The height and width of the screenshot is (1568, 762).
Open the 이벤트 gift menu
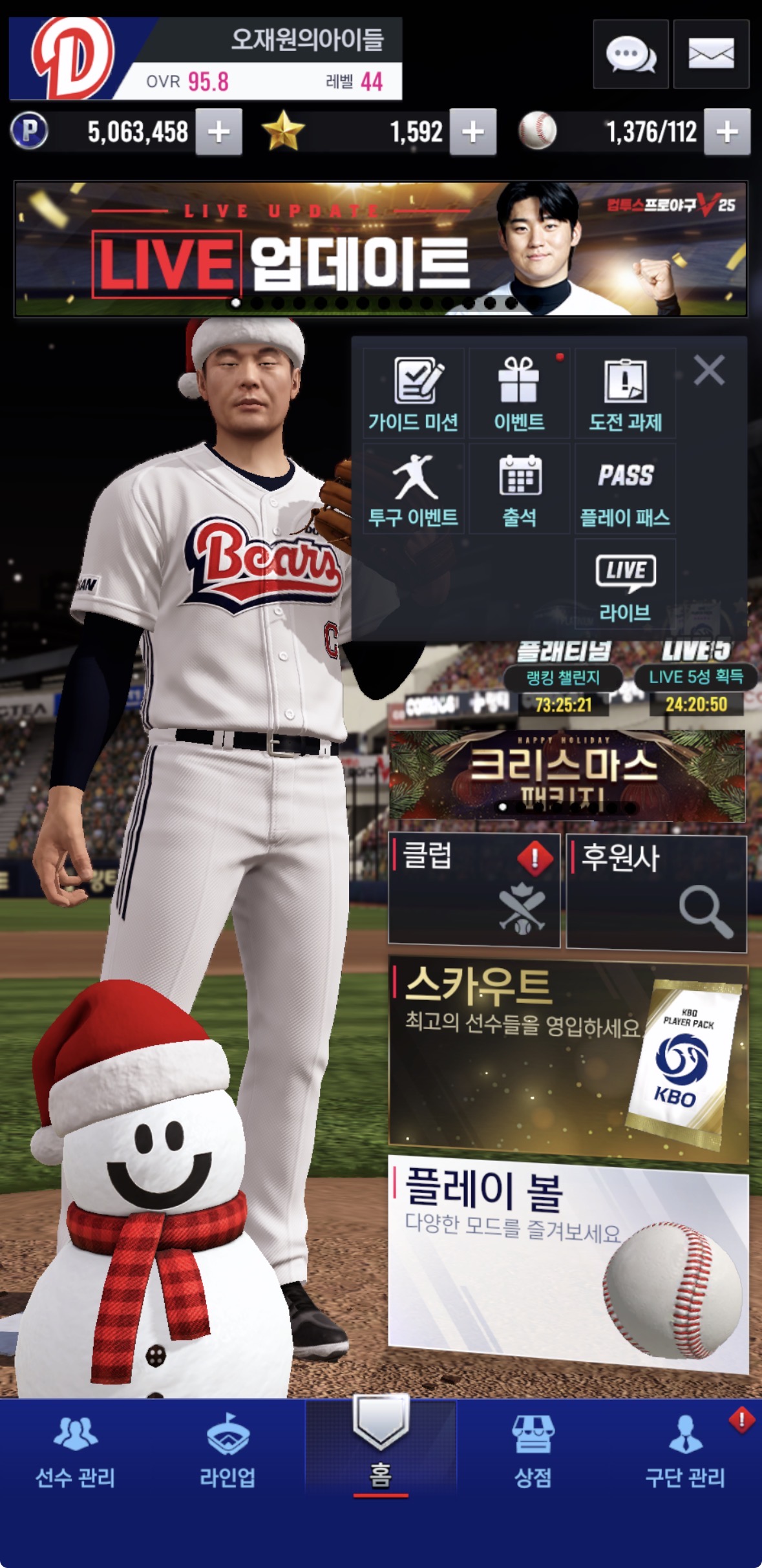[x=519, y=394]
